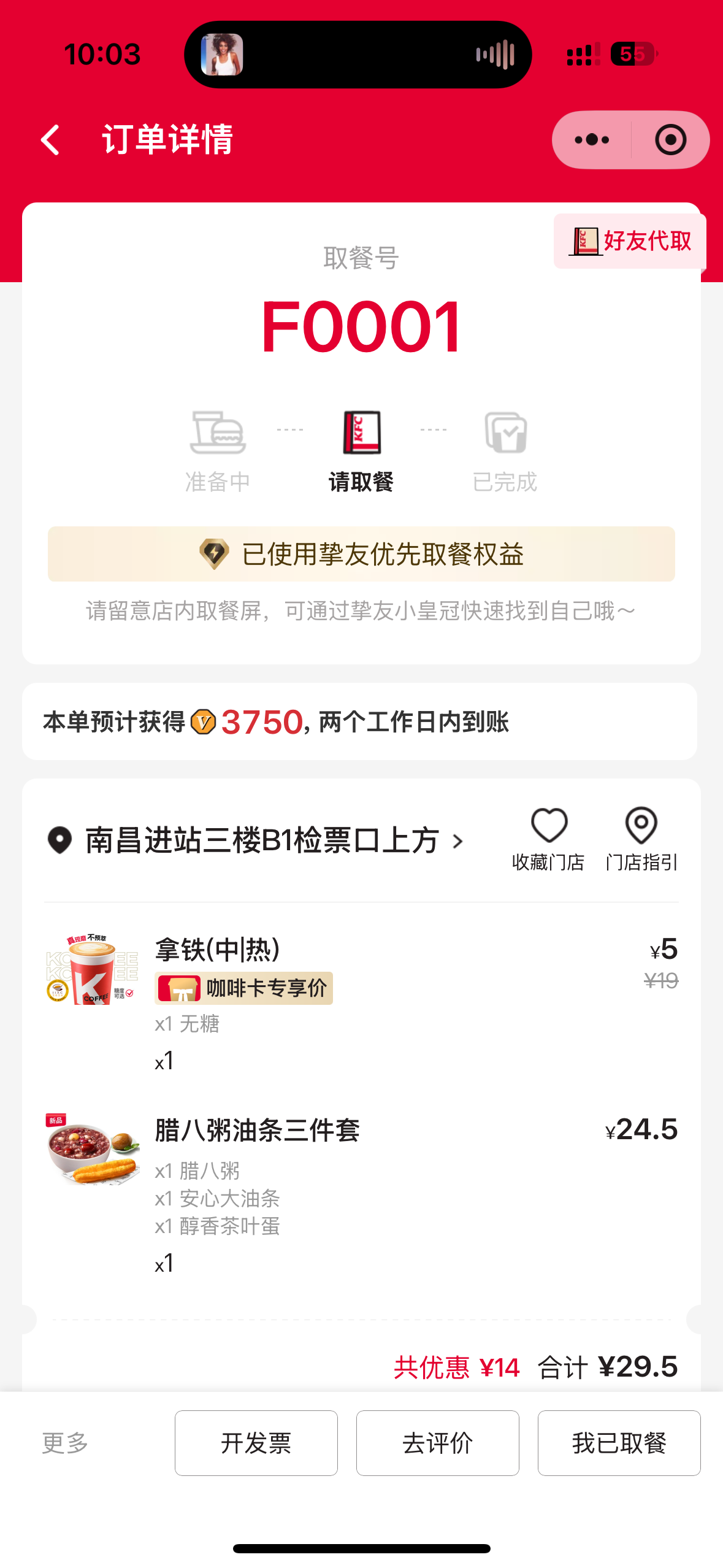Go back from the order details page
The width and height of the screenshot is (723, 1568).
pos(51,140)
